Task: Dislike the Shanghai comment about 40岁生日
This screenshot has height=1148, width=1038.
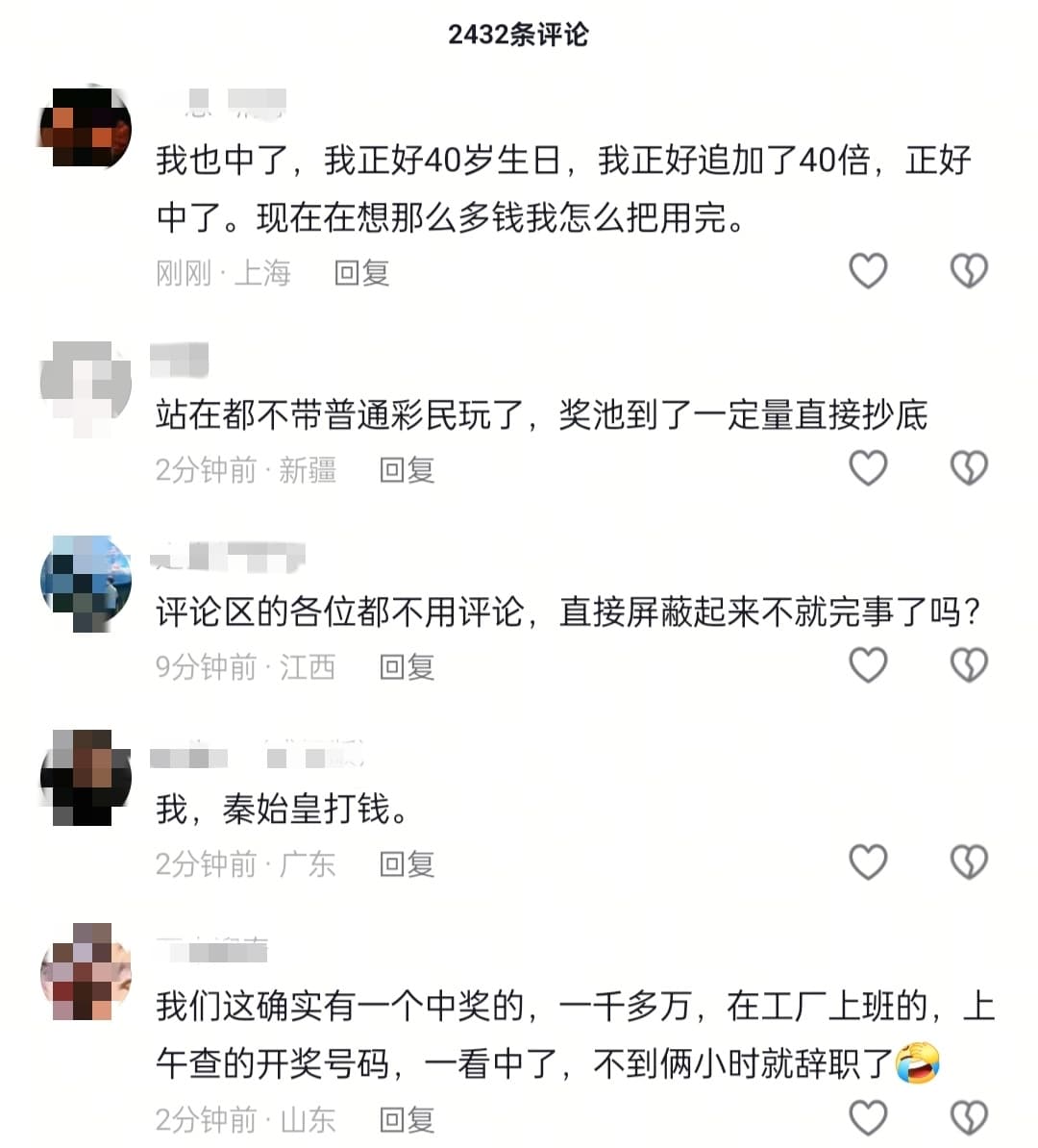Action: pyautogui.click(x=969, y=271)
